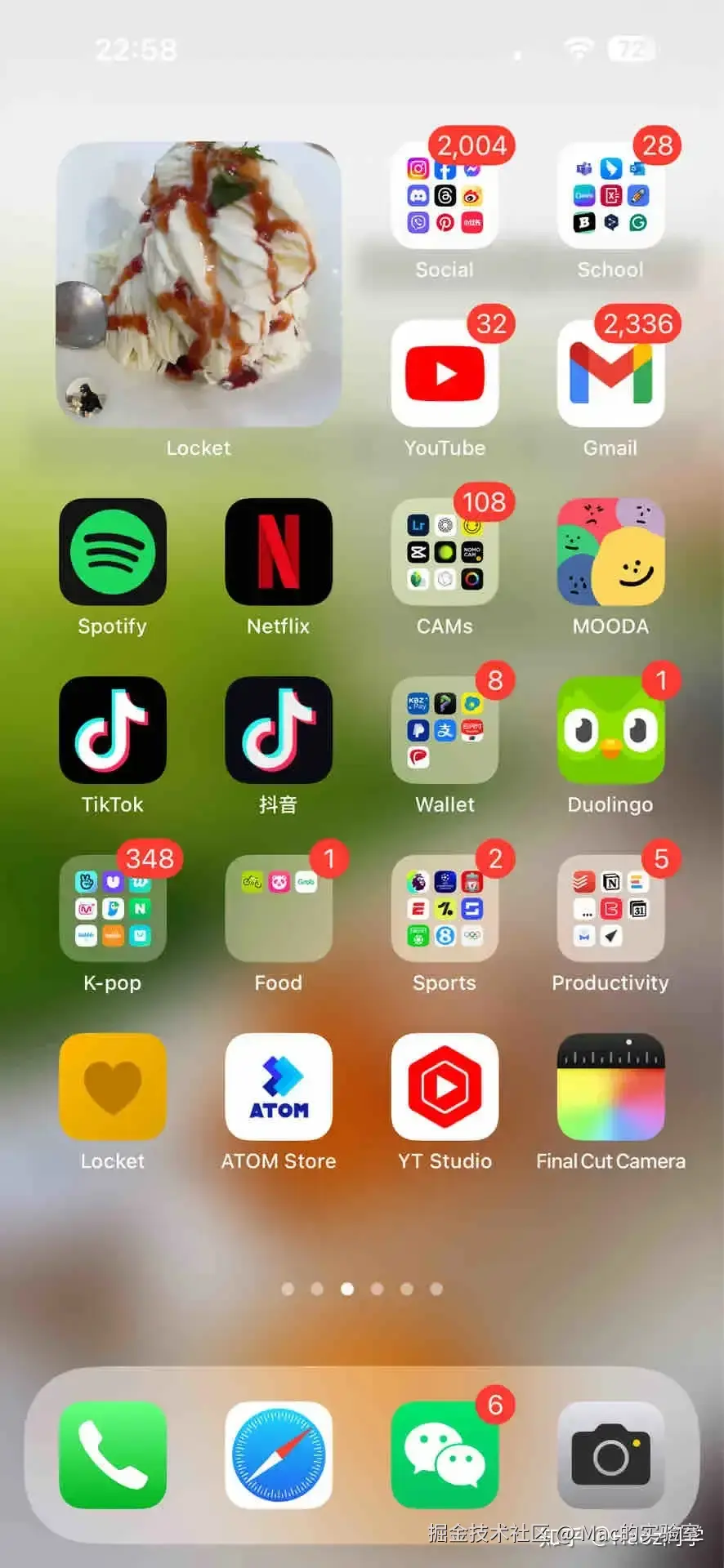
Task: Open the Wallet folder
Action: point(445,730)
